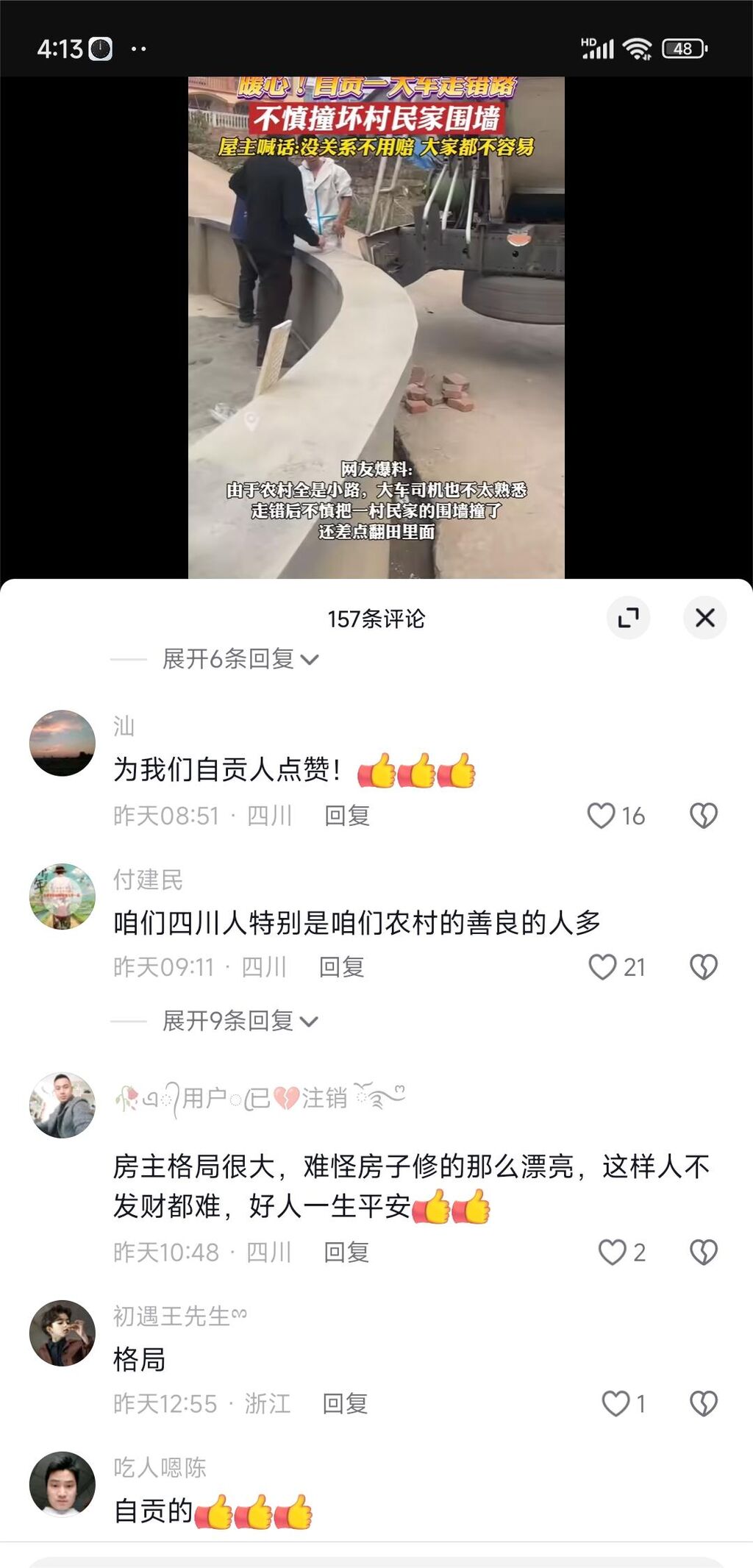The height and width of the screenshot is (1568, 753).
Task: Expand the 6 hidden replies
Action: point(240,659)
